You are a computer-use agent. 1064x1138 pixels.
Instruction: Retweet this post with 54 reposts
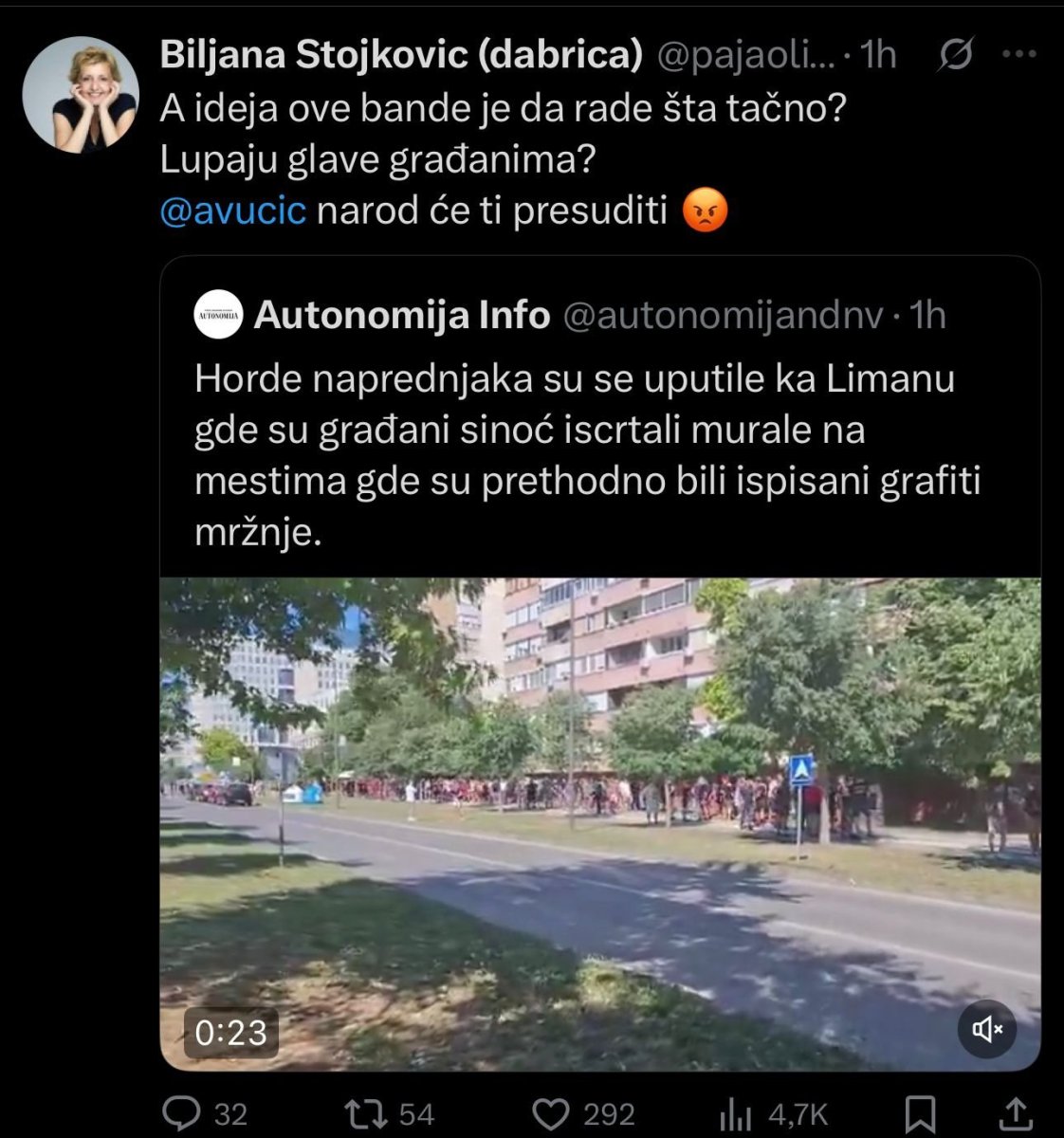point(365,1113)
